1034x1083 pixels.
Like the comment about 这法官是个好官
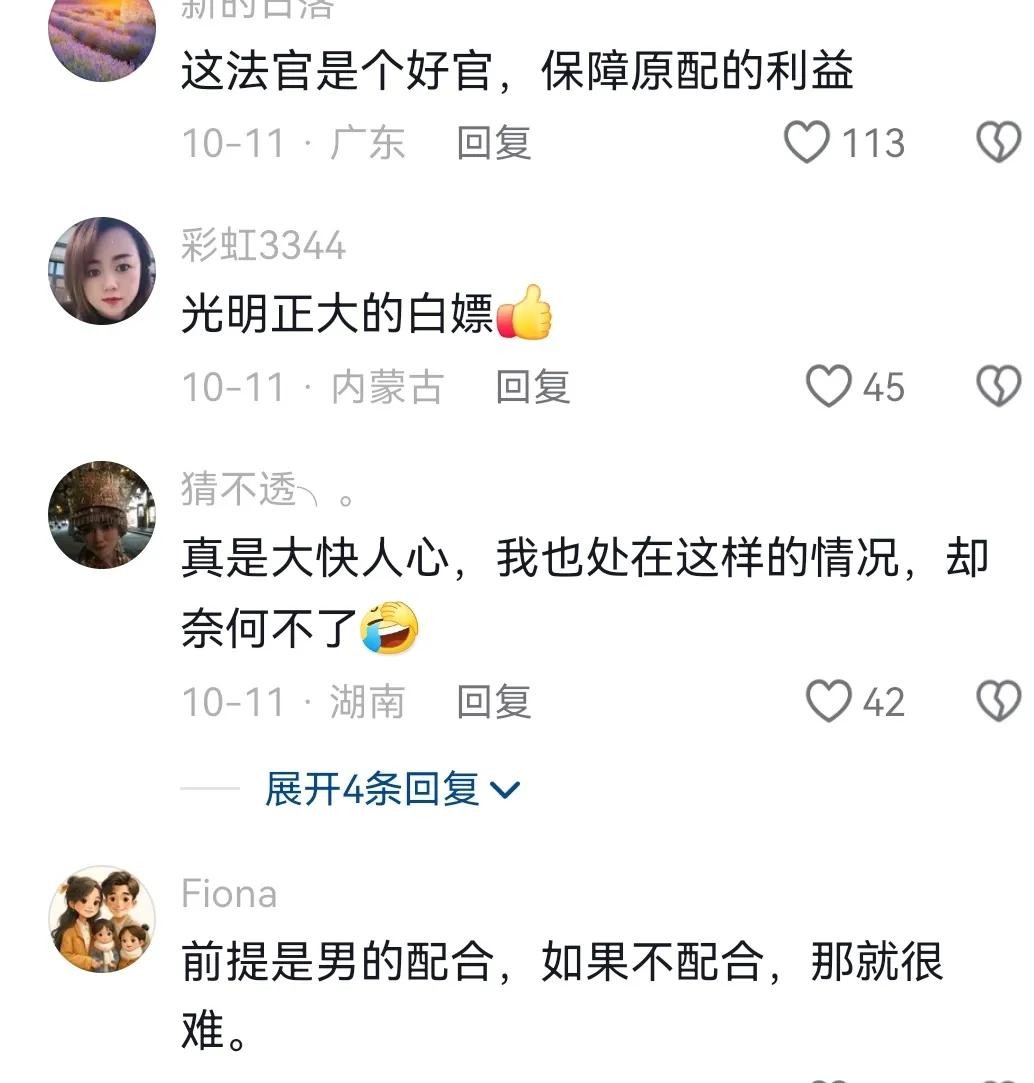tap(806, 143)
